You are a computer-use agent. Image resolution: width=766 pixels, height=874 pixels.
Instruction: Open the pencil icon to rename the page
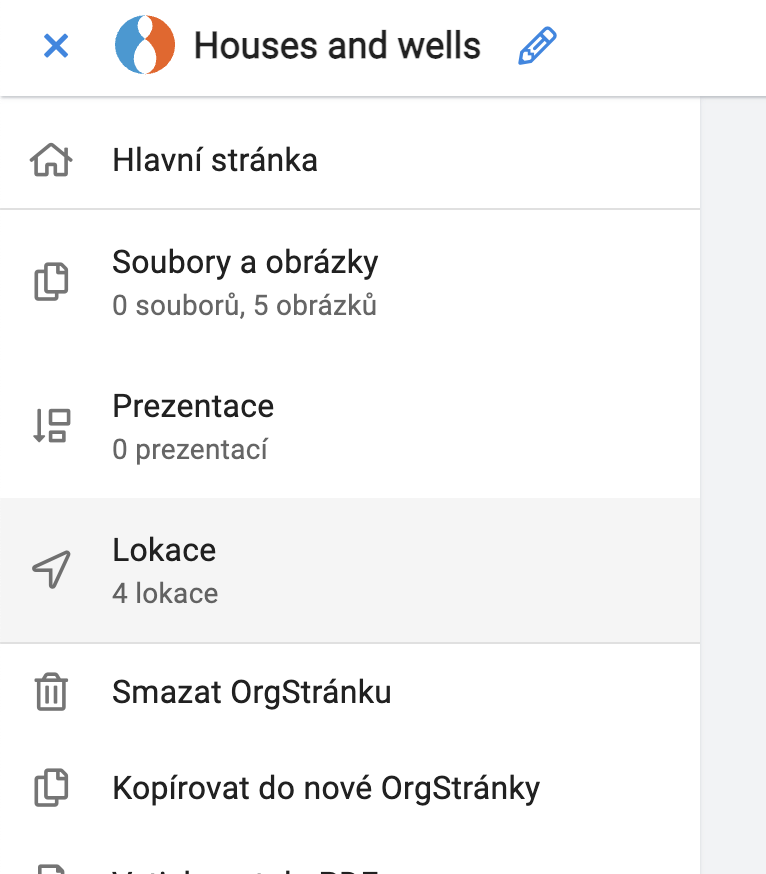pyautogui.click(x=537, y=45)
